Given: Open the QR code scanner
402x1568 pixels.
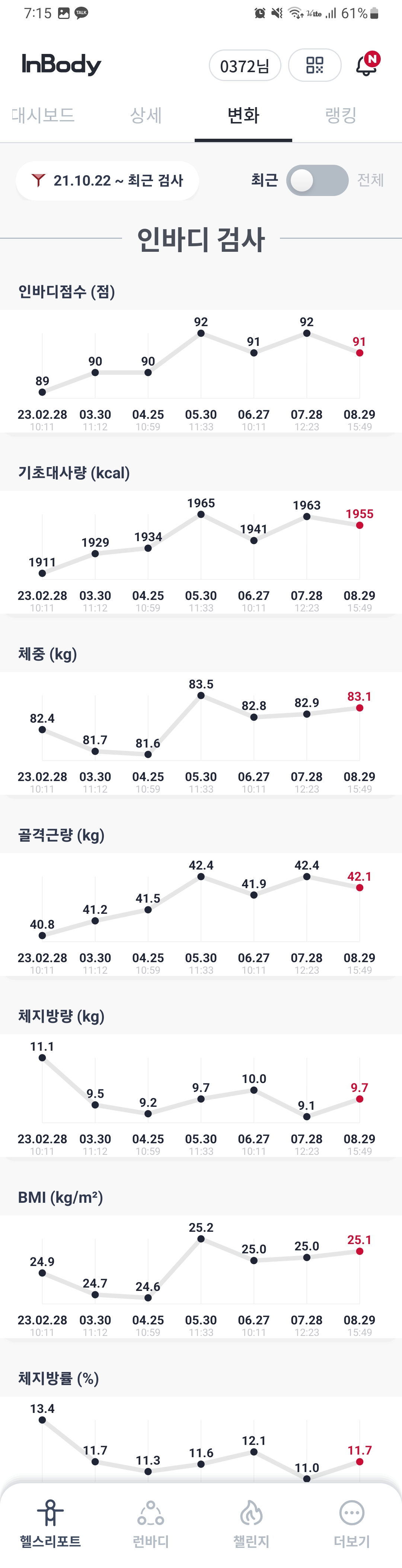Looking at the screenshot, I should (314, 65).
